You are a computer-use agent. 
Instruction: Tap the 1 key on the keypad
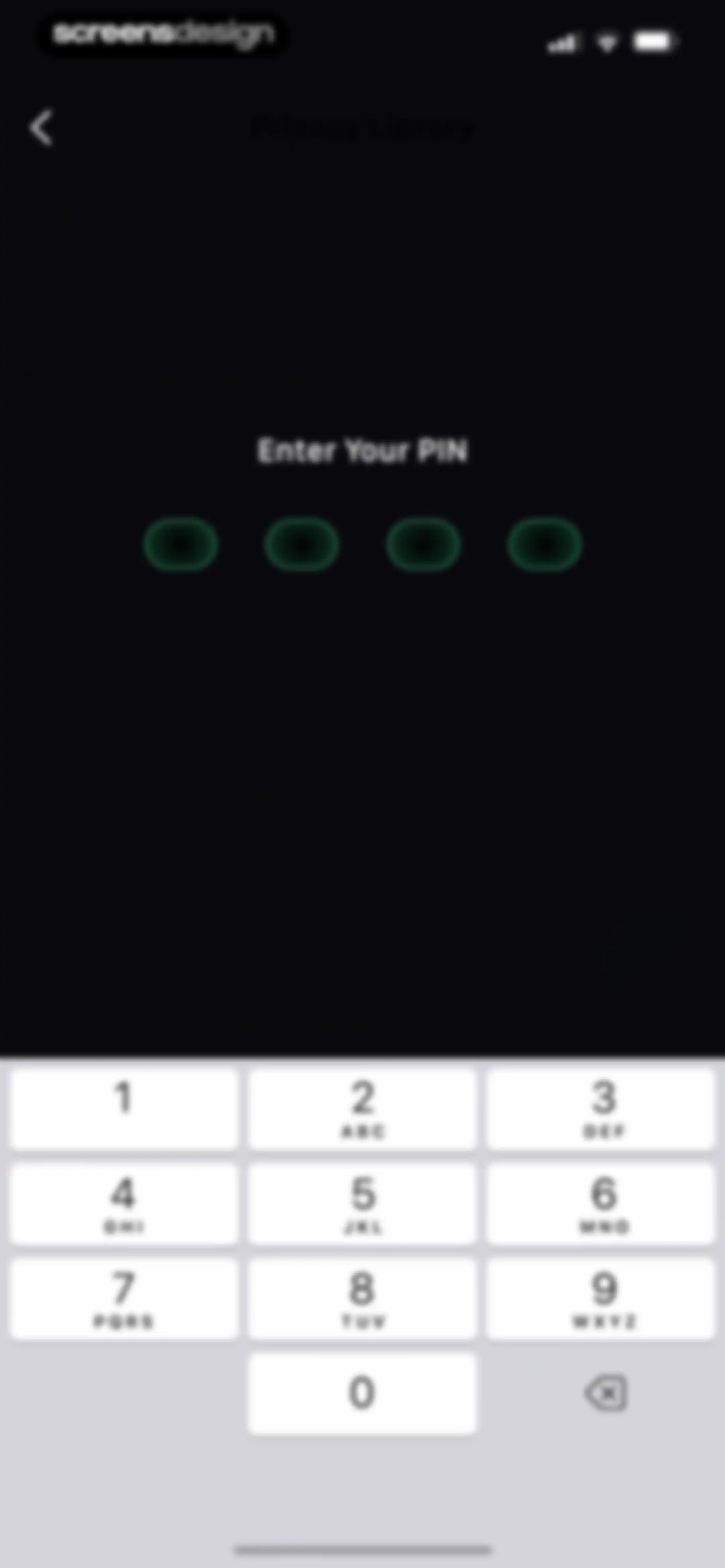(x=124, y=1110)
